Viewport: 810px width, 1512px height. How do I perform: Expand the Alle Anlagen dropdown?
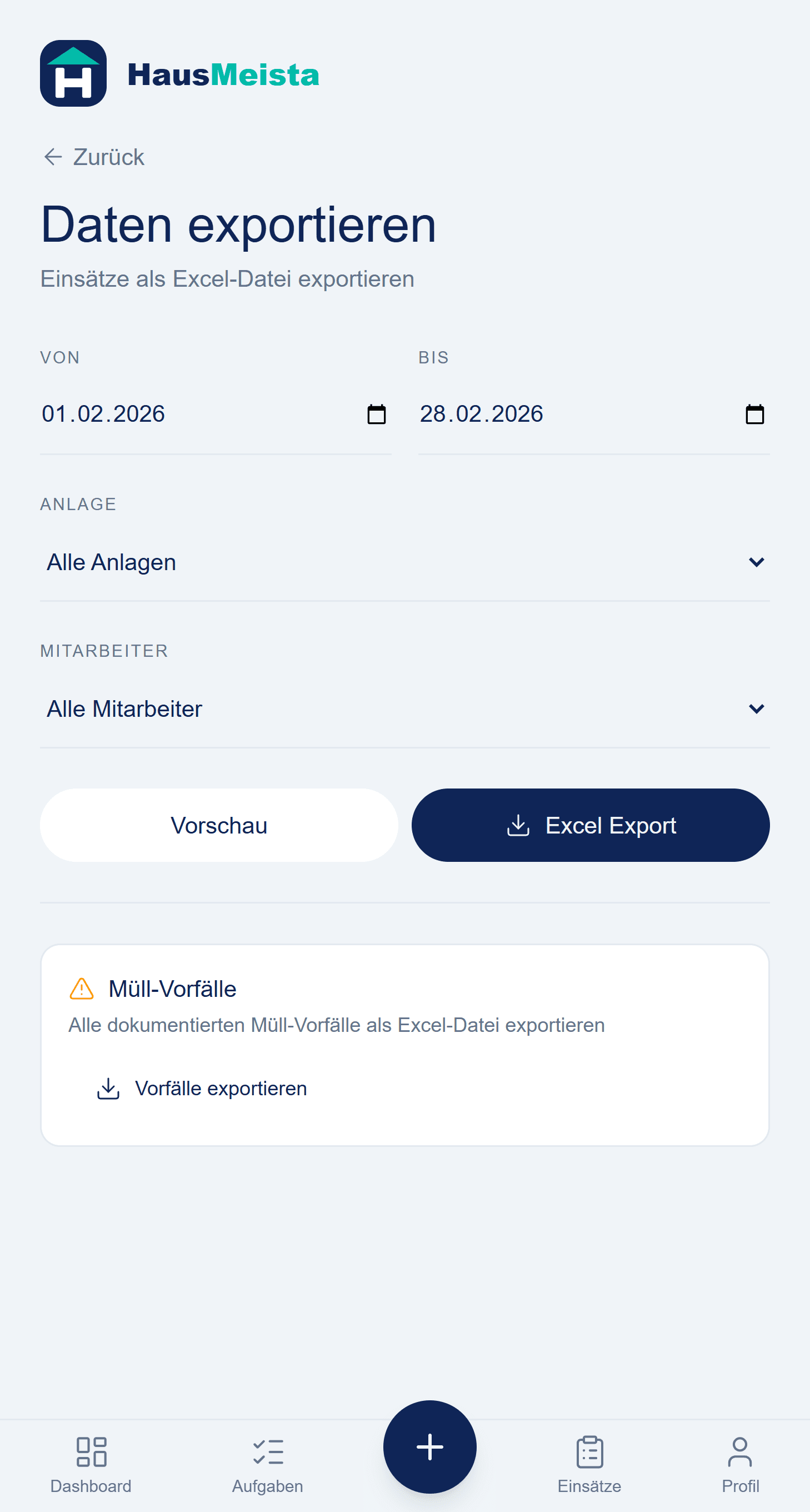click(404, 562)
